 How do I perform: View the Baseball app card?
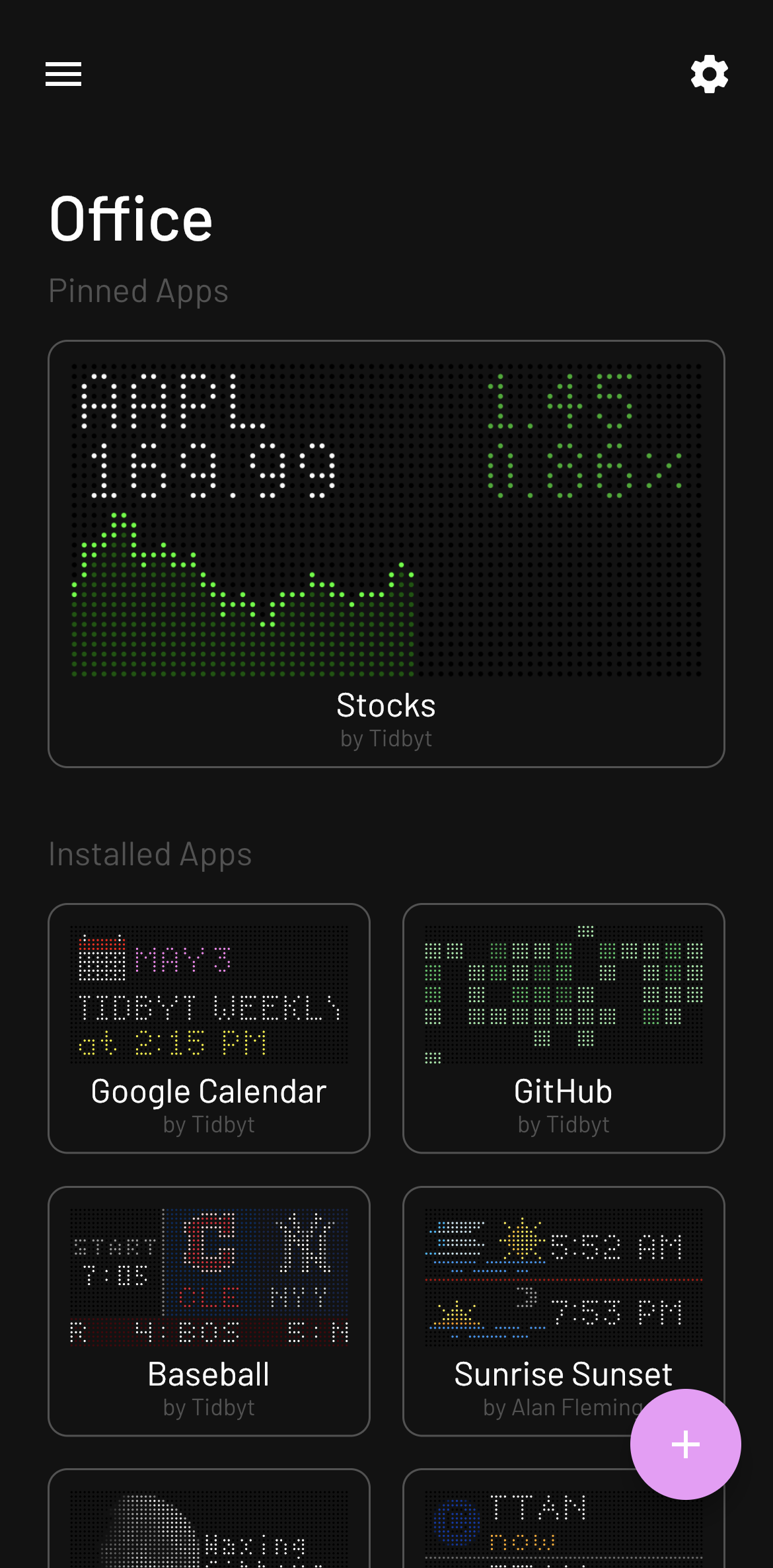(209, 1310)
